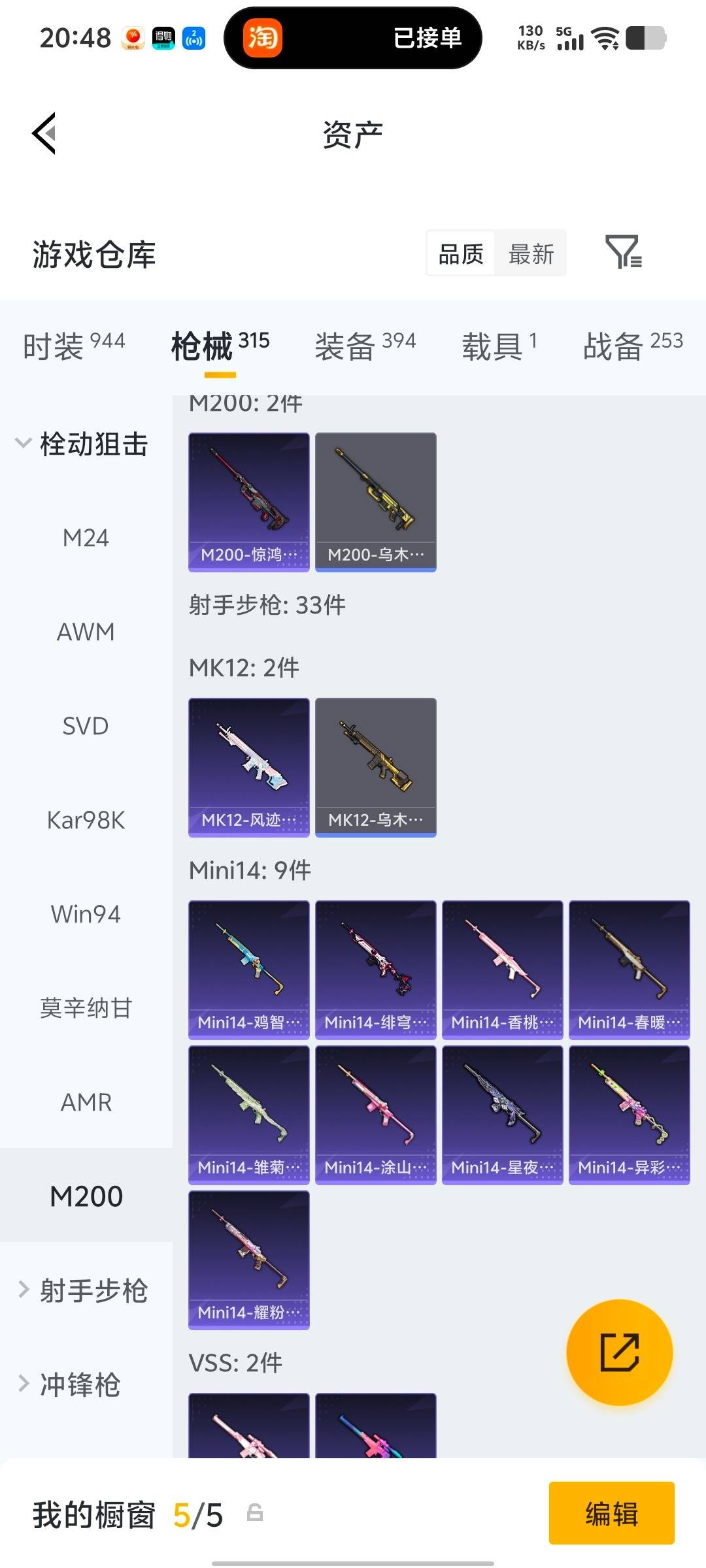This screenshot has width=706, height=1568.
Task: Select the Kar98K category in the sidebar
Action: coord(86,820)
